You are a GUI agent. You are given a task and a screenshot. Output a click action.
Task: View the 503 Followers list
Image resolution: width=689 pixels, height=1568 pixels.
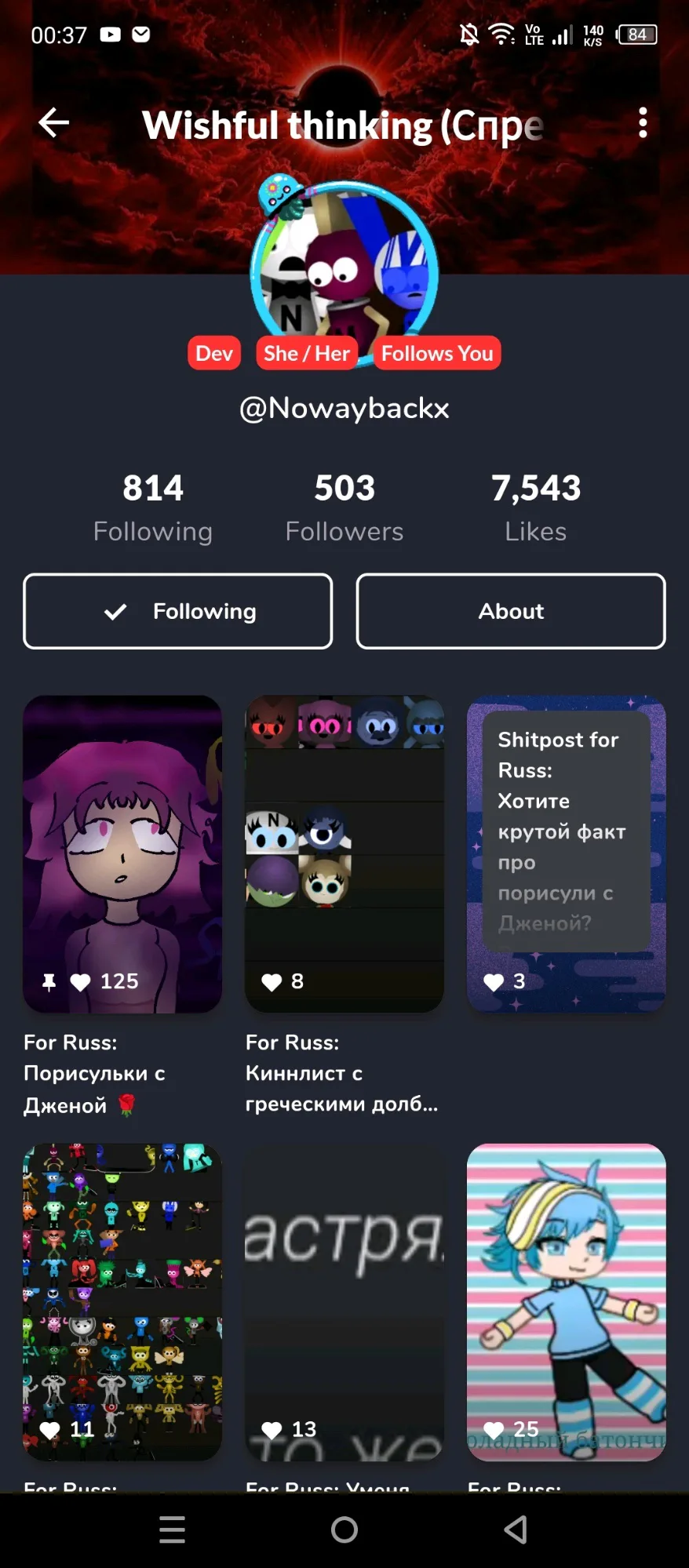(344, 507)
